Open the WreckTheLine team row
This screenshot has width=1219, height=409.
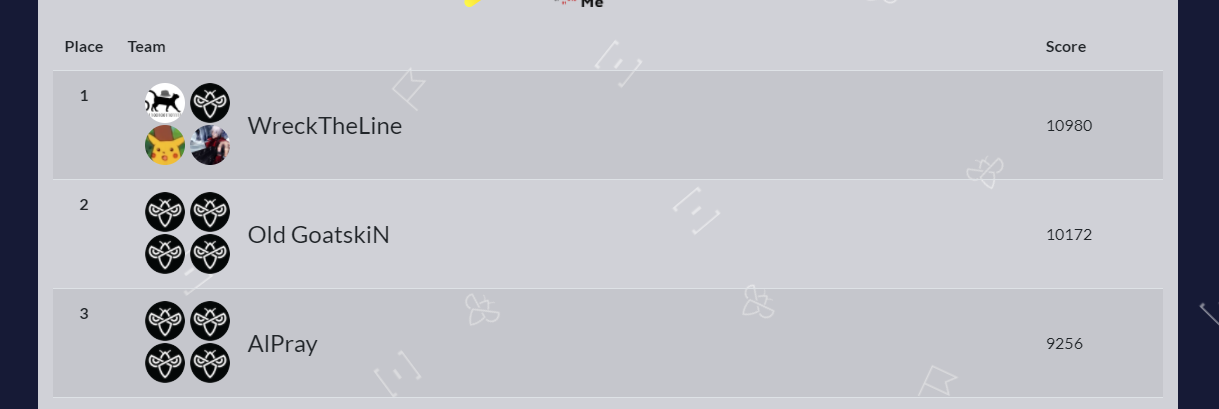point(325,126)
